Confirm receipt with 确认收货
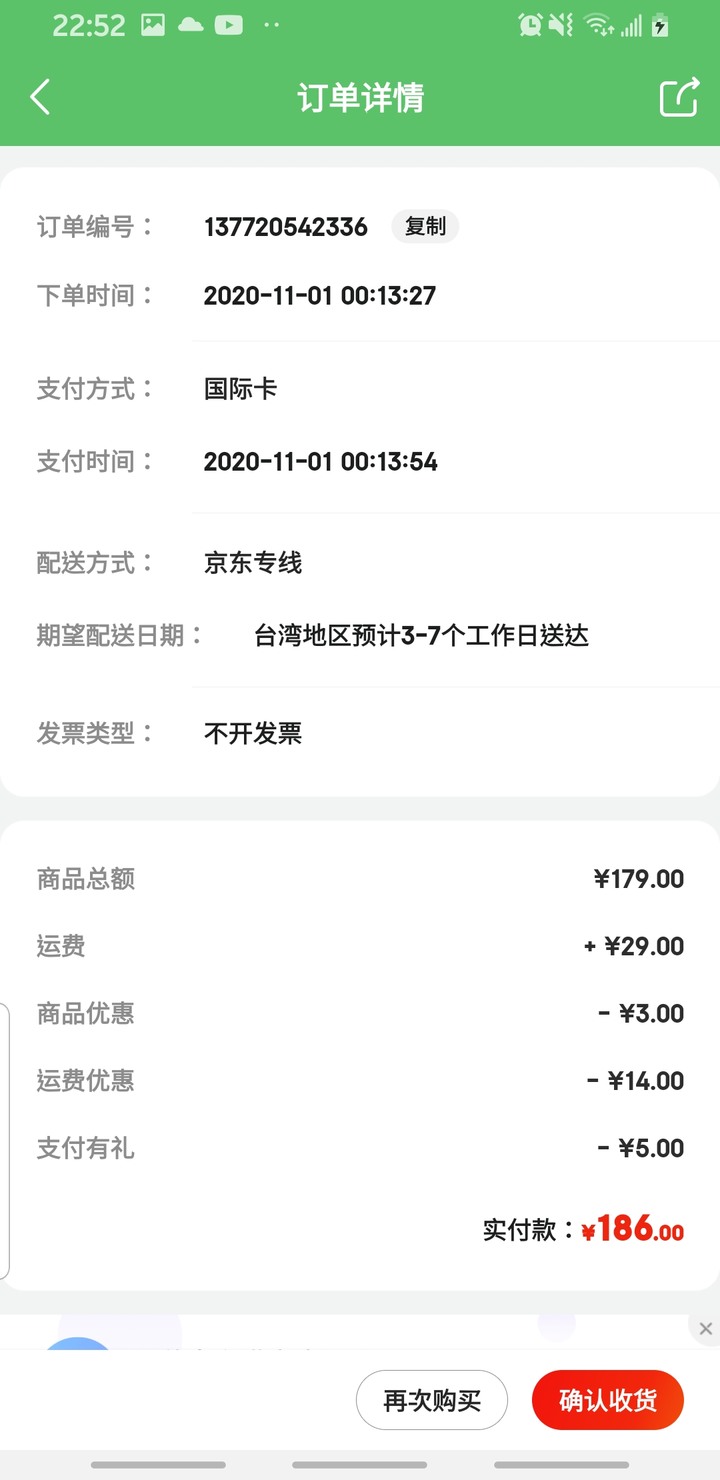This screenshot has width=720, height=1480. pyautogui.click(x=608, y=1400)
